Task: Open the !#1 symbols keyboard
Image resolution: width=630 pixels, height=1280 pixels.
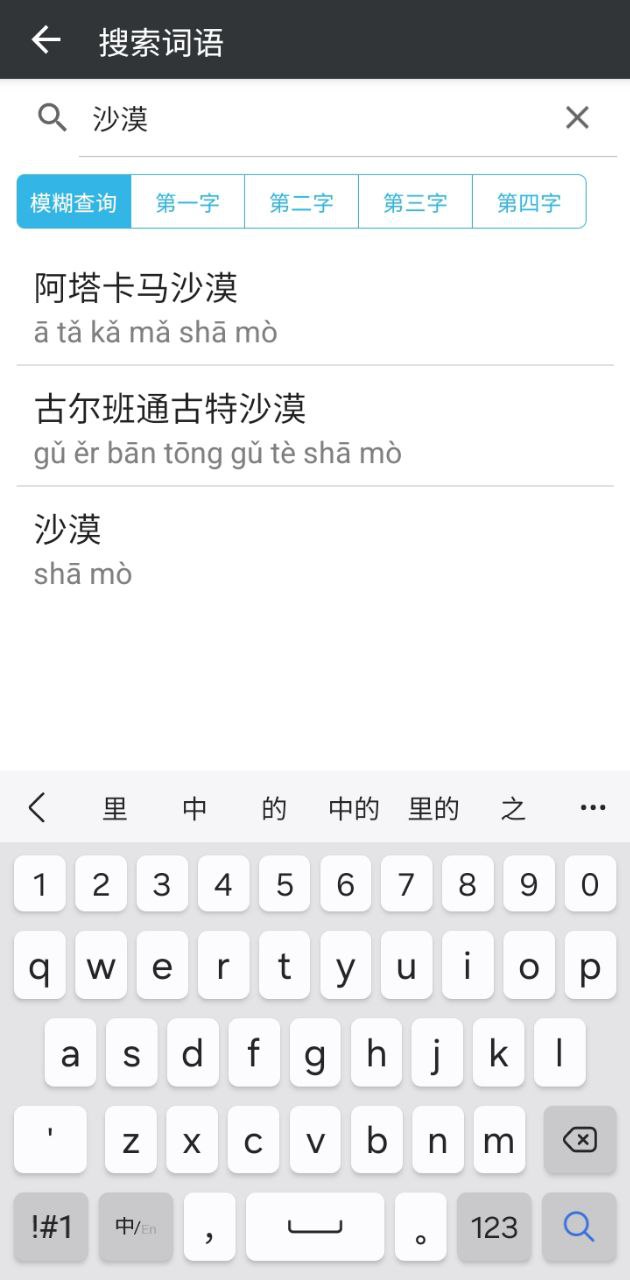Action: coord(51,1226)
